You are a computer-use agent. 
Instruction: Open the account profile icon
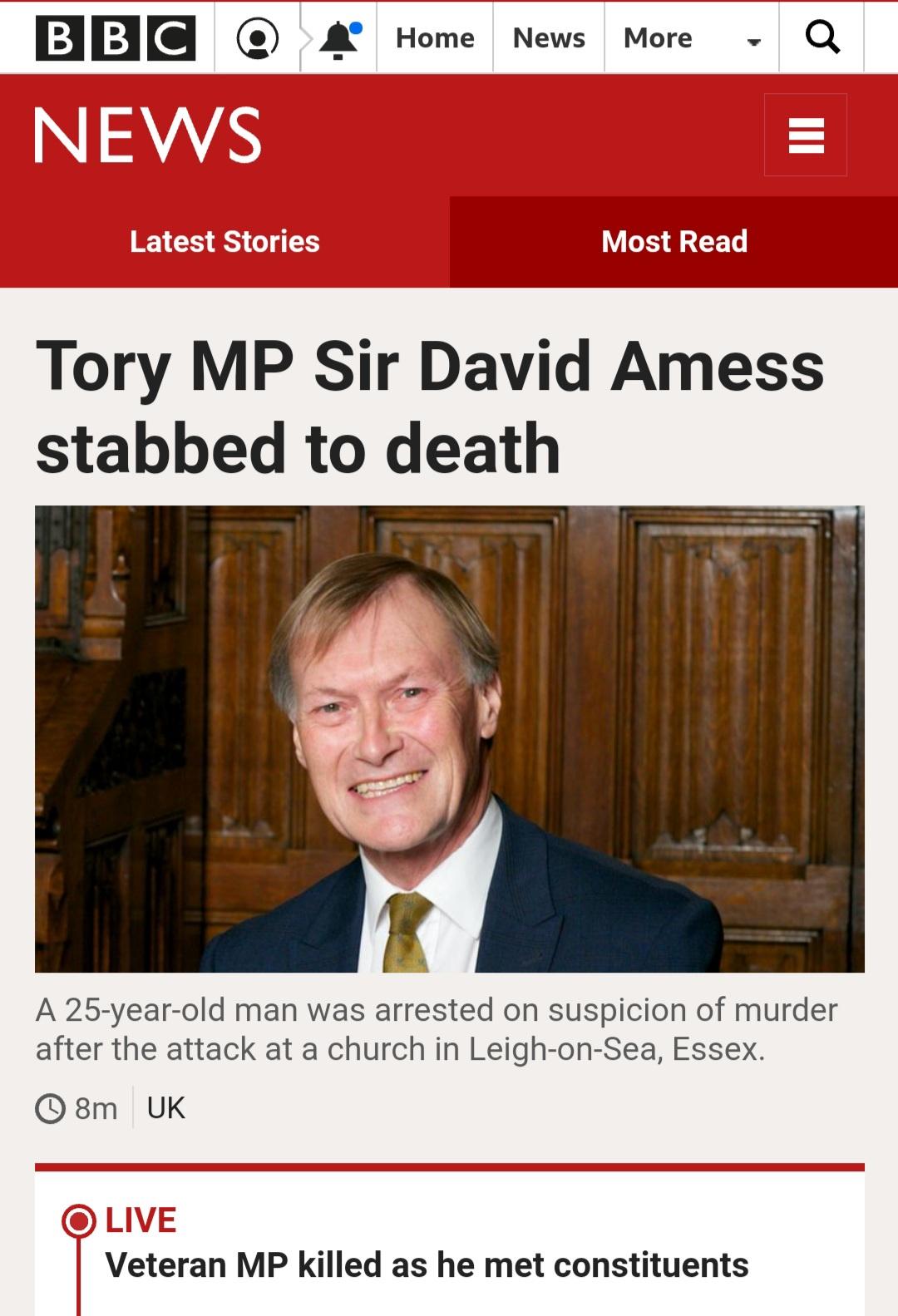[x=257, y=38]
